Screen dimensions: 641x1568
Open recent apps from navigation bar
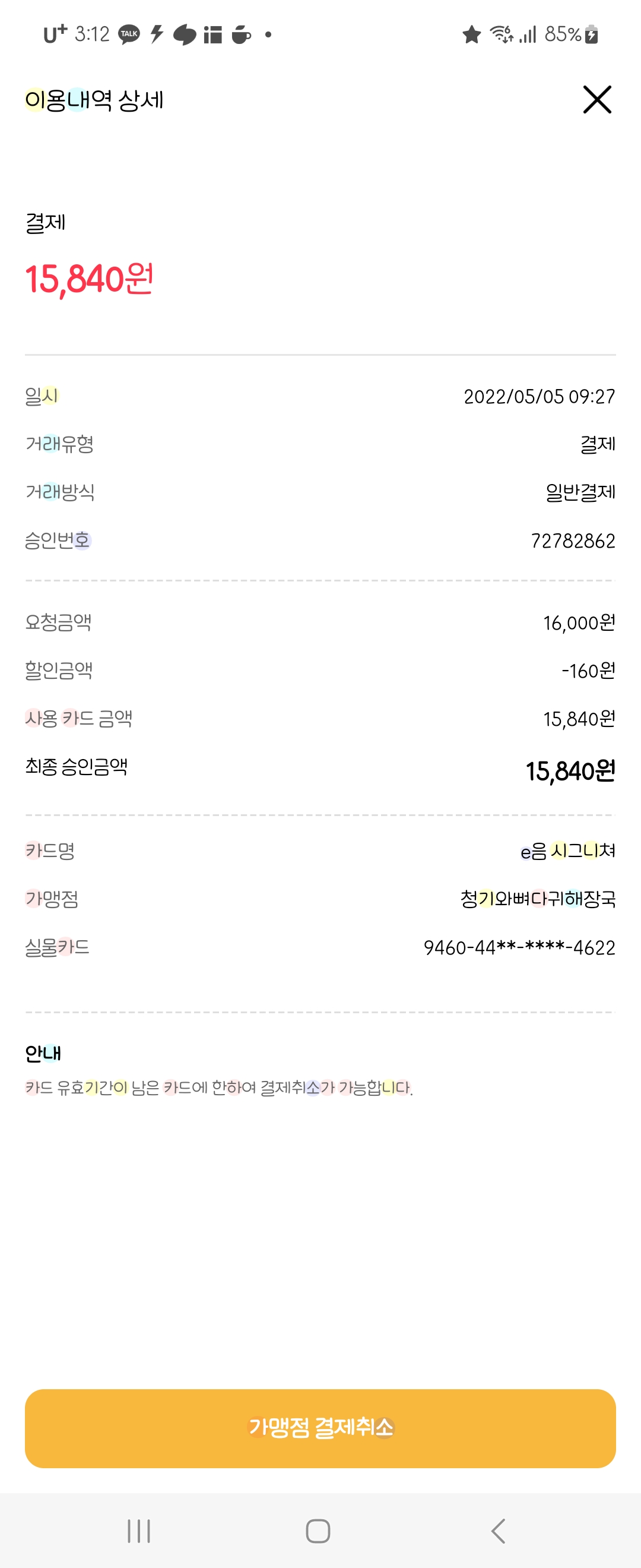(139, 1531)
